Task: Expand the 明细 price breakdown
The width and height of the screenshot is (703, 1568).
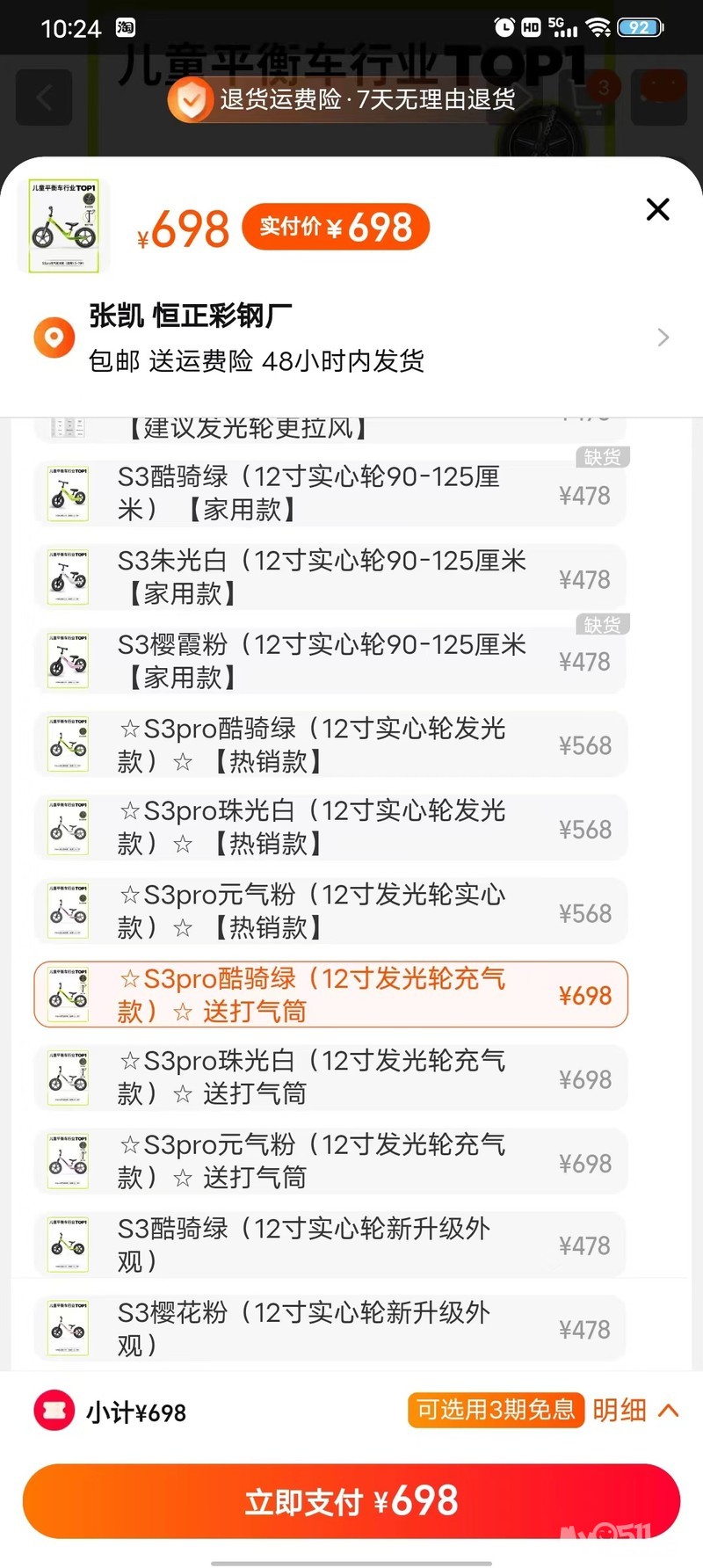Action: (x=634, y=1411)
